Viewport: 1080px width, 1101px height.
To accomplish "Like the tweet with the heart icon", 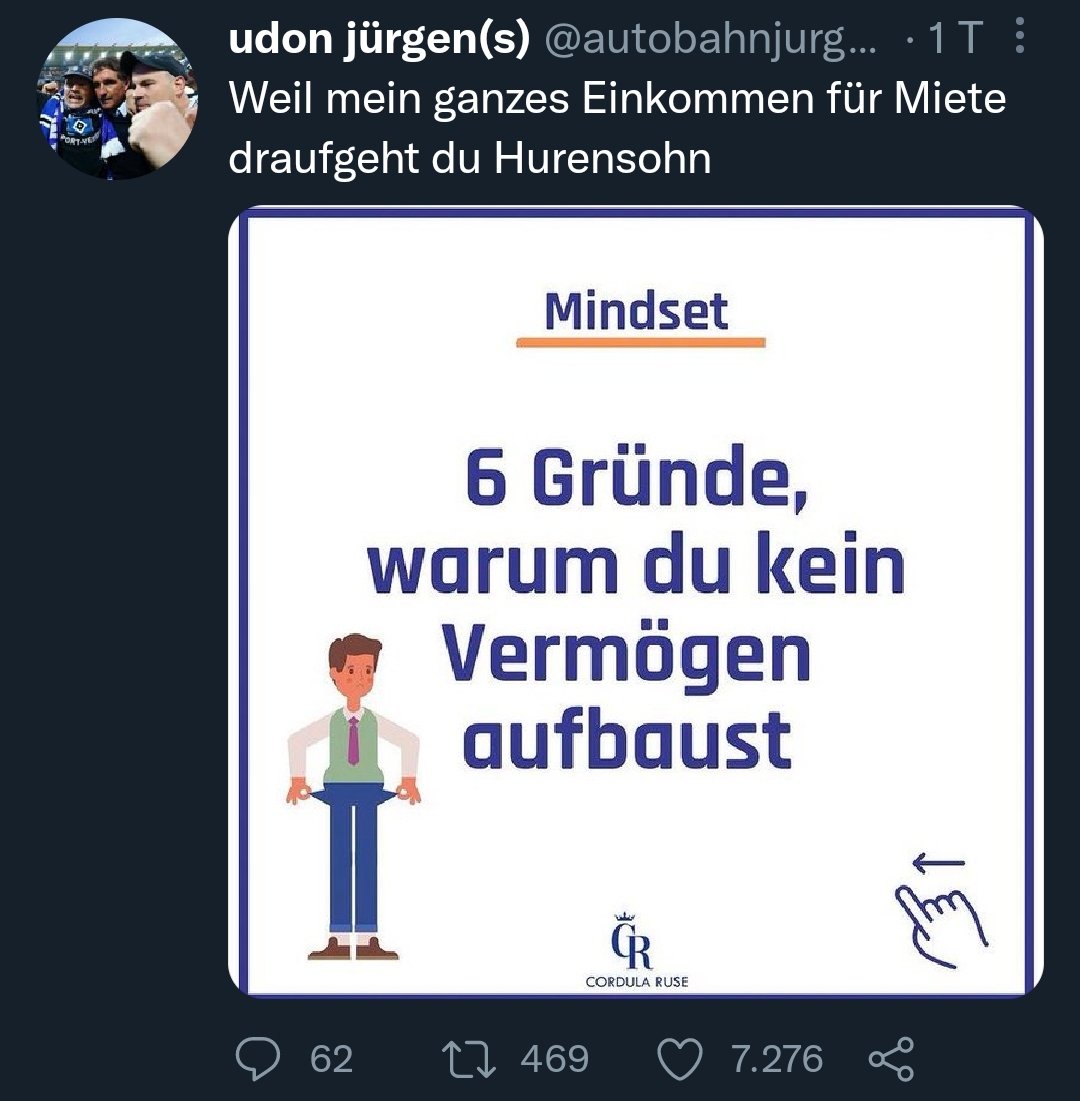I will [680, 1058].
